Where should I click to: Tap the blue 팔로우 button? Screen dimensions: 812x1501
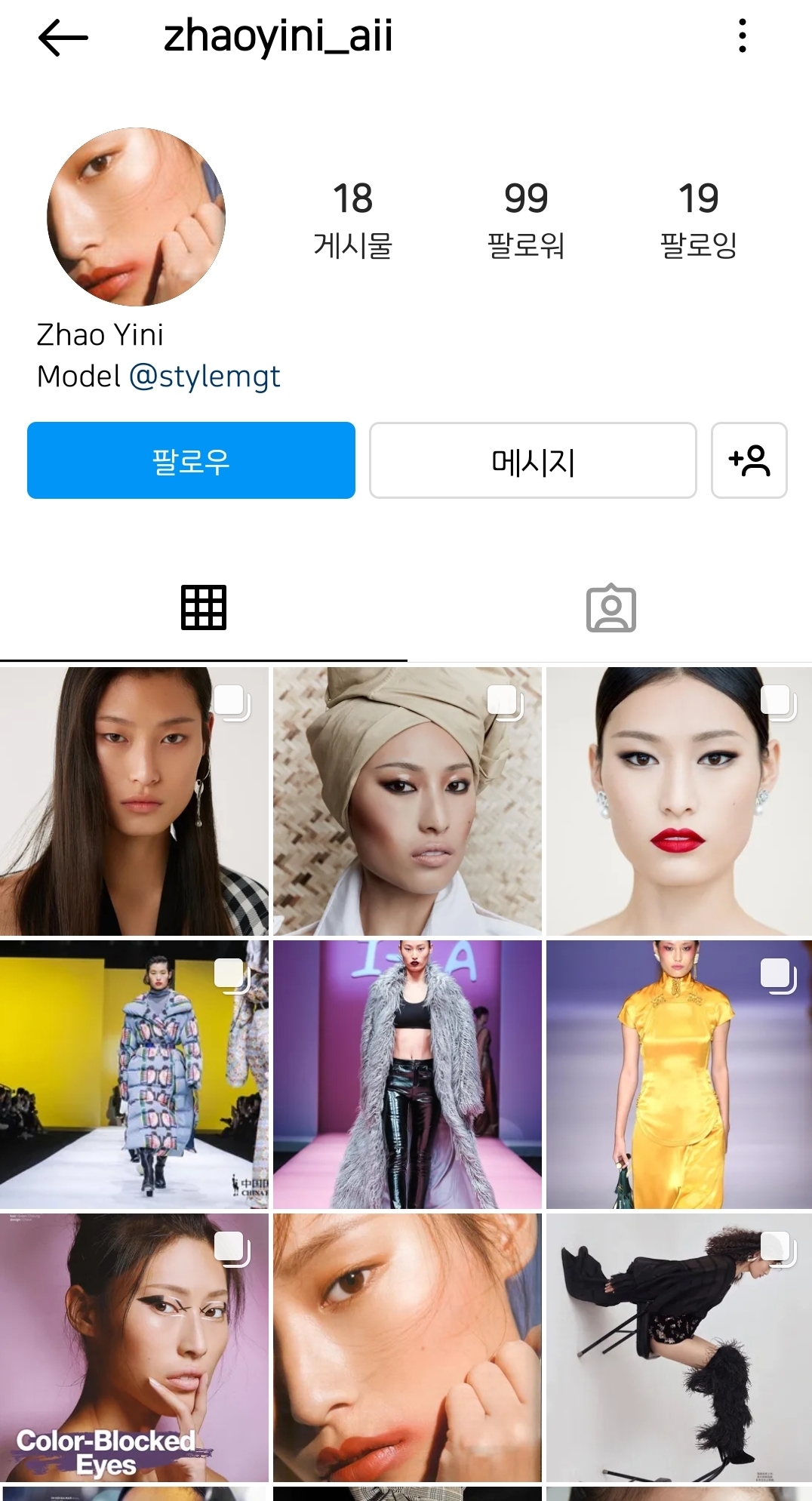[x=191, y=460]
